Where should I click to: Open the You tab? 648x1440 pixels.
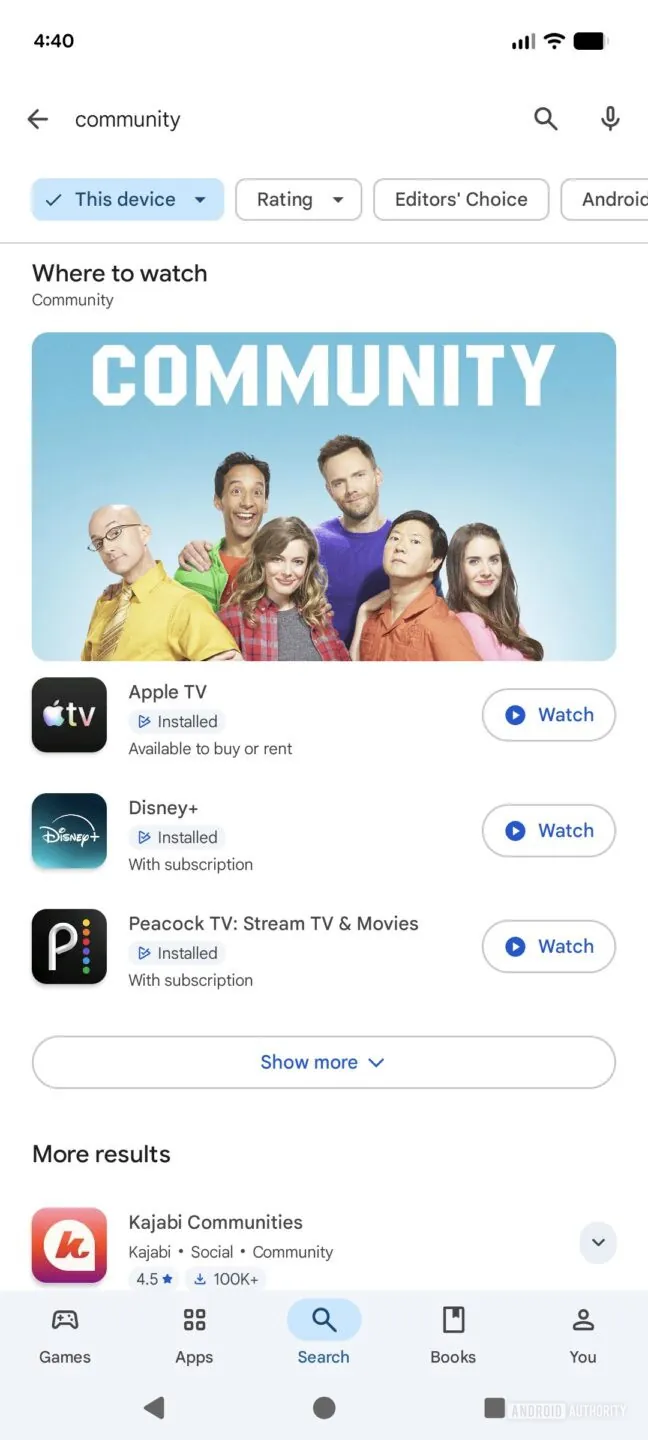pos(583,1335)
